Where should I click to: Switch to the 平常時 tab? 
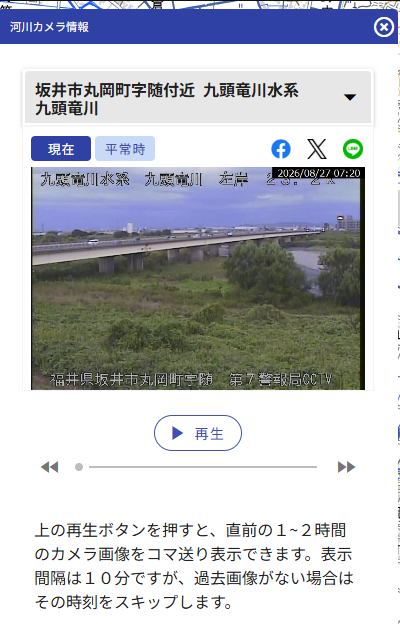tap(125, 149)
